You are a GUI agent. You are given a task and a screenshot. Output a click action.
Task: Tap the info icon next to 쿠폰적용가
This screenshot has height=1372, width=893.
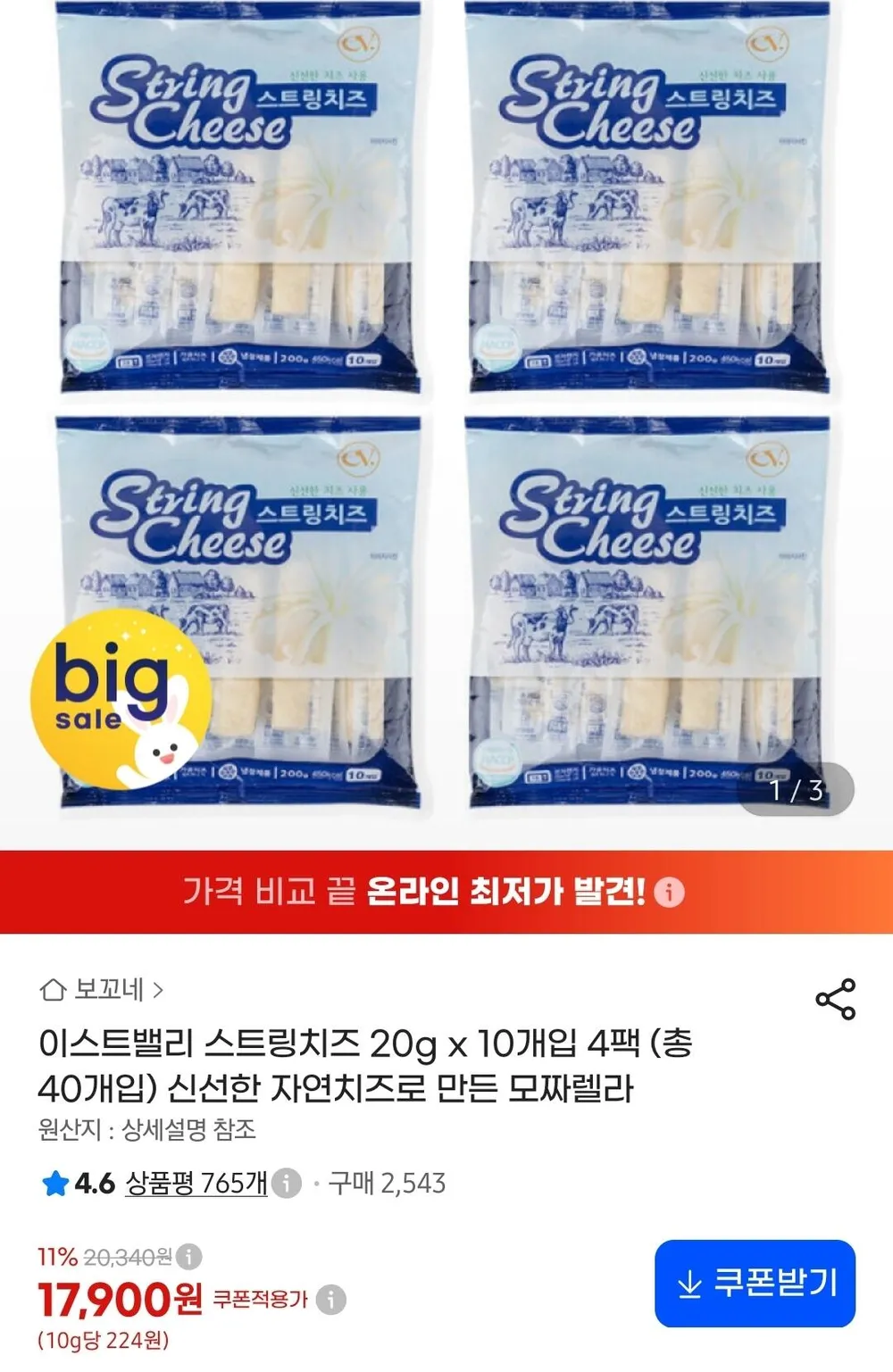point(330,1299)
